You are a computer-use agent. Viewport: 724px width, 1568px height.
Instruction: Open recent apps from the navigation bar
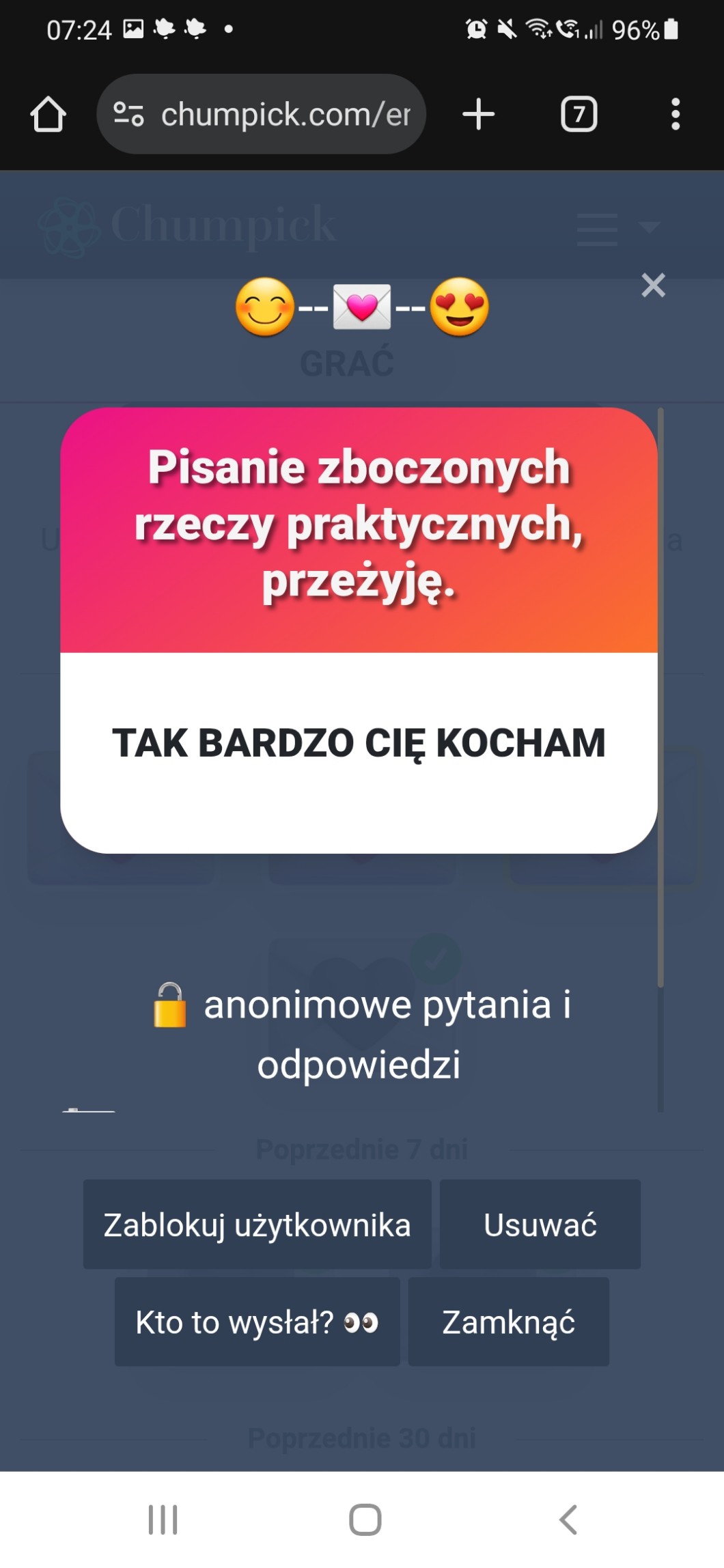tap(163, 1520)
